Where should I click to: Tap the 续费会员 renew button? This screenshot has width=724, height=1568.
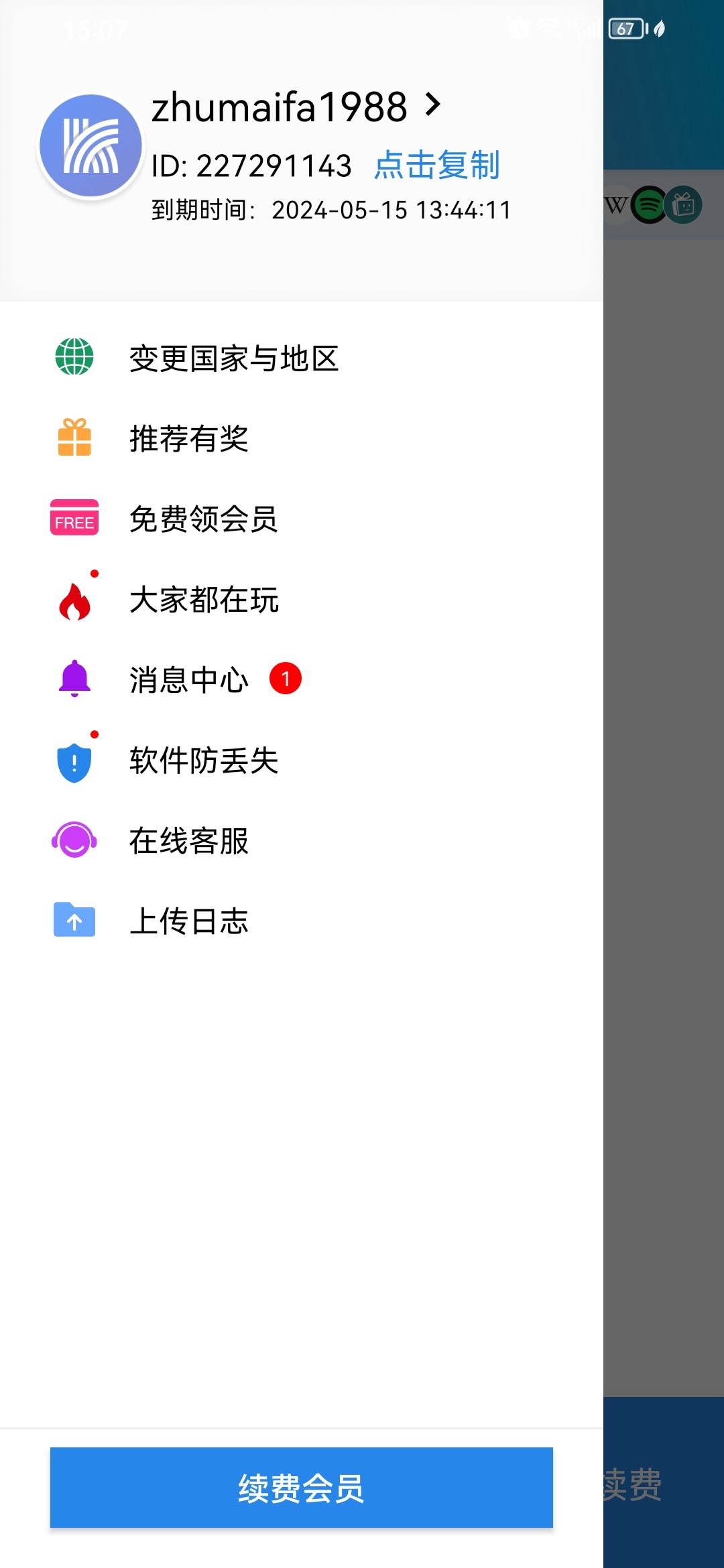click(x=301, y=1488)
